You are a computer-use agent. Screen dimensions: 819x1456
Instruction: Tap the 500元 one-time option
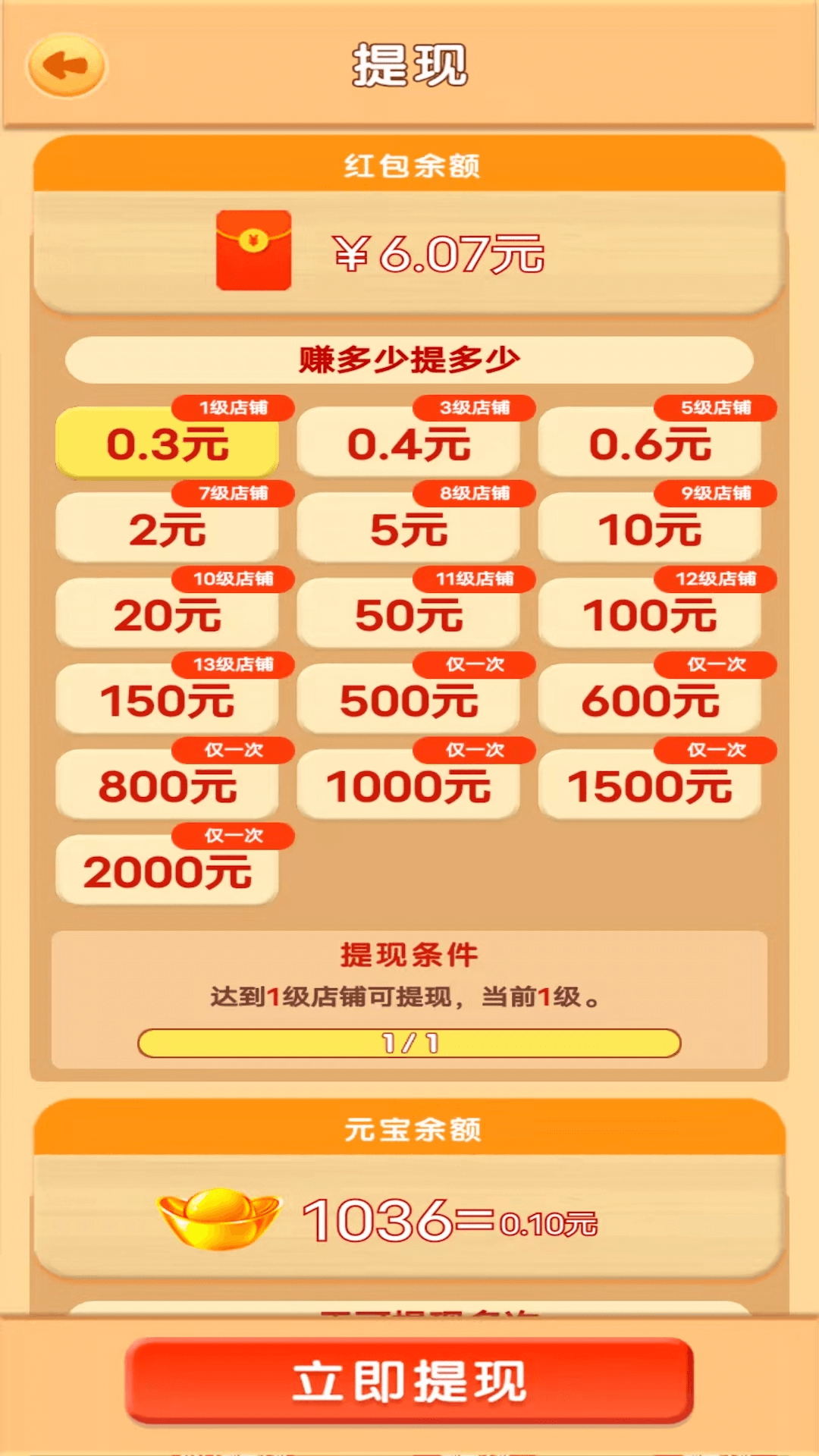409,701
